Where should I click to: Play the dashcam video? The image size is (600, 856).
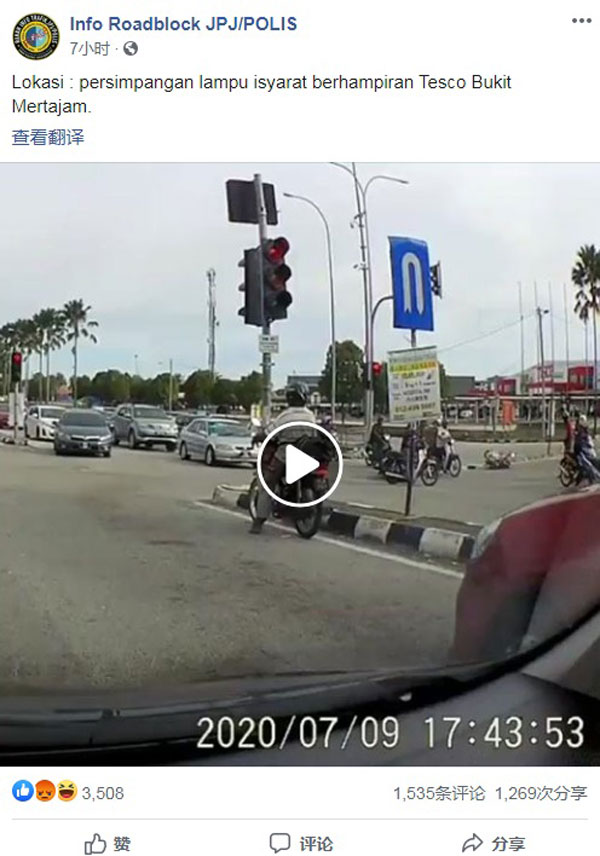[x=299, y=464]
